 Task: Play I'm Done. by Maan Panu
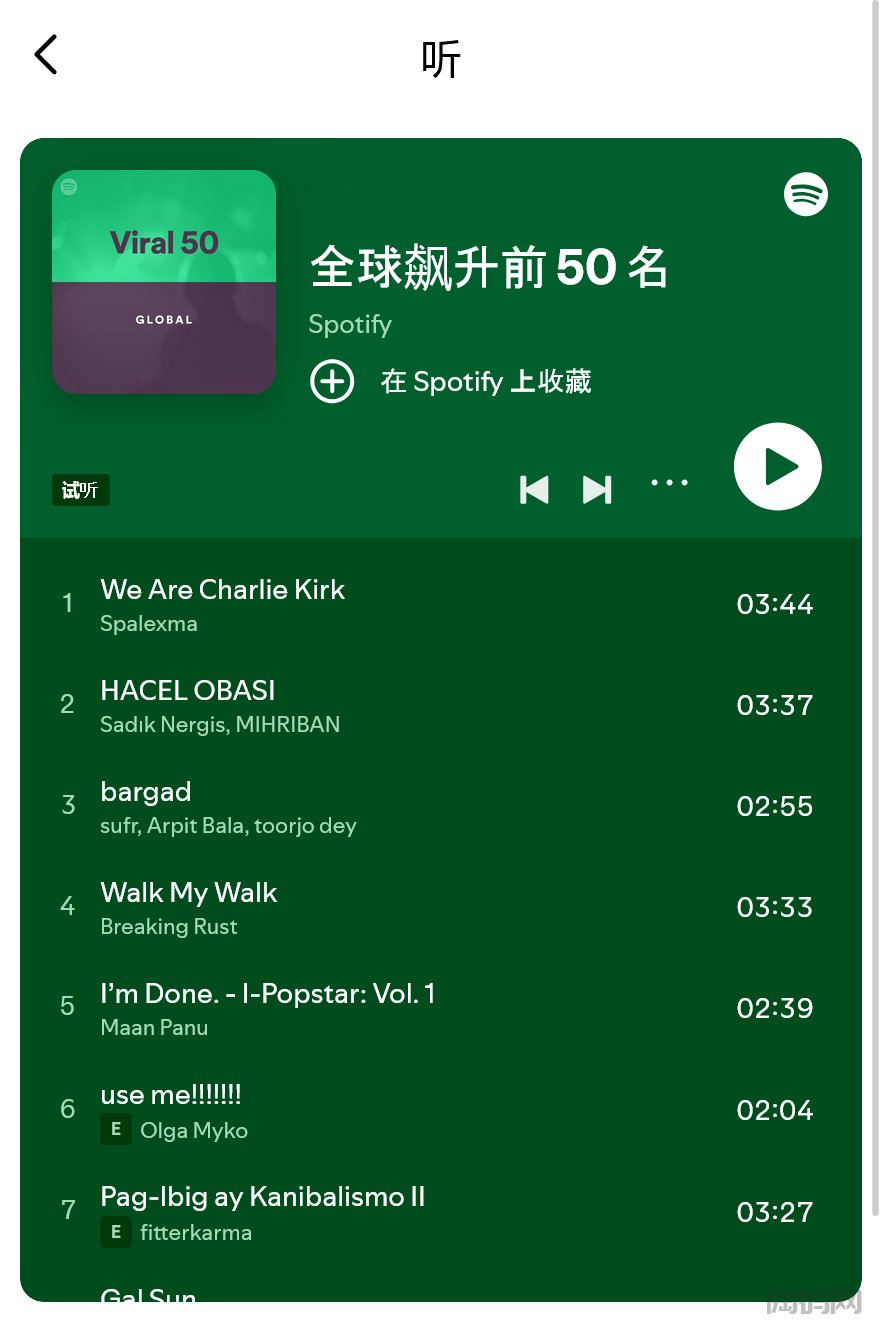tap(268, 994)
